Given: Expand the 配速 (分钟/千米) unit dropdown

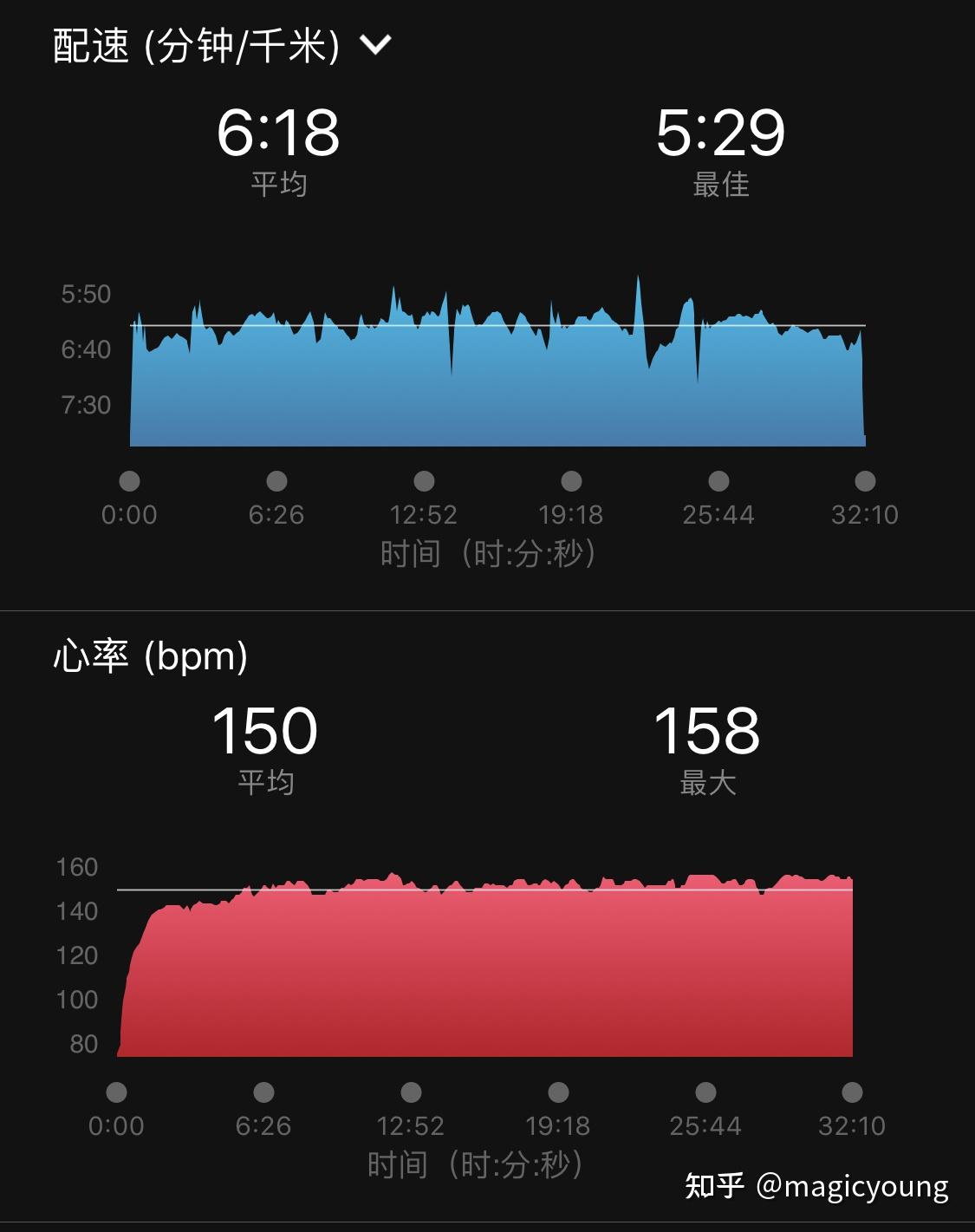Looking at the screenshot, I should tap(375, 45).
